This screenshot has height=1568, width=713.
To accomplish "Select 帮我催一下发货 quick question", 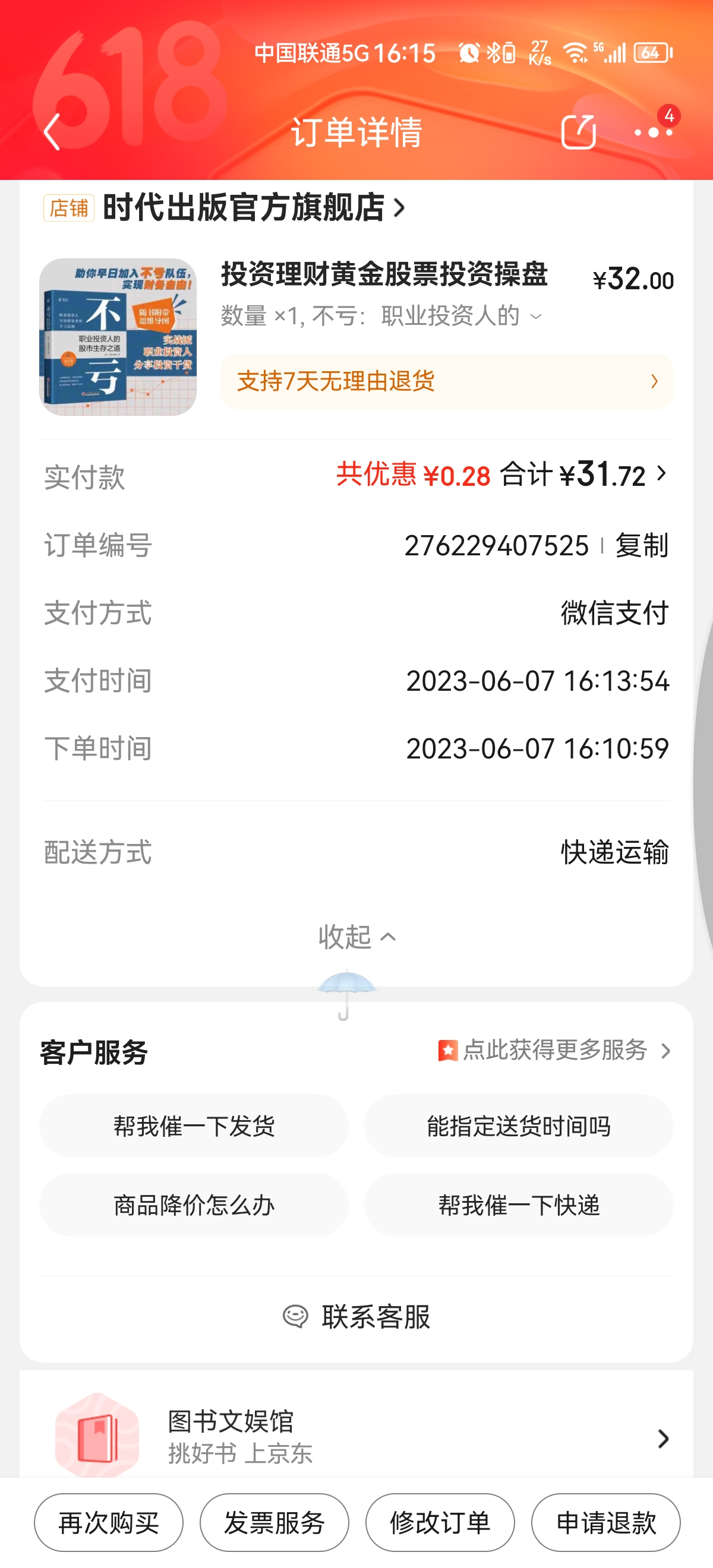I will (194, 1126).
